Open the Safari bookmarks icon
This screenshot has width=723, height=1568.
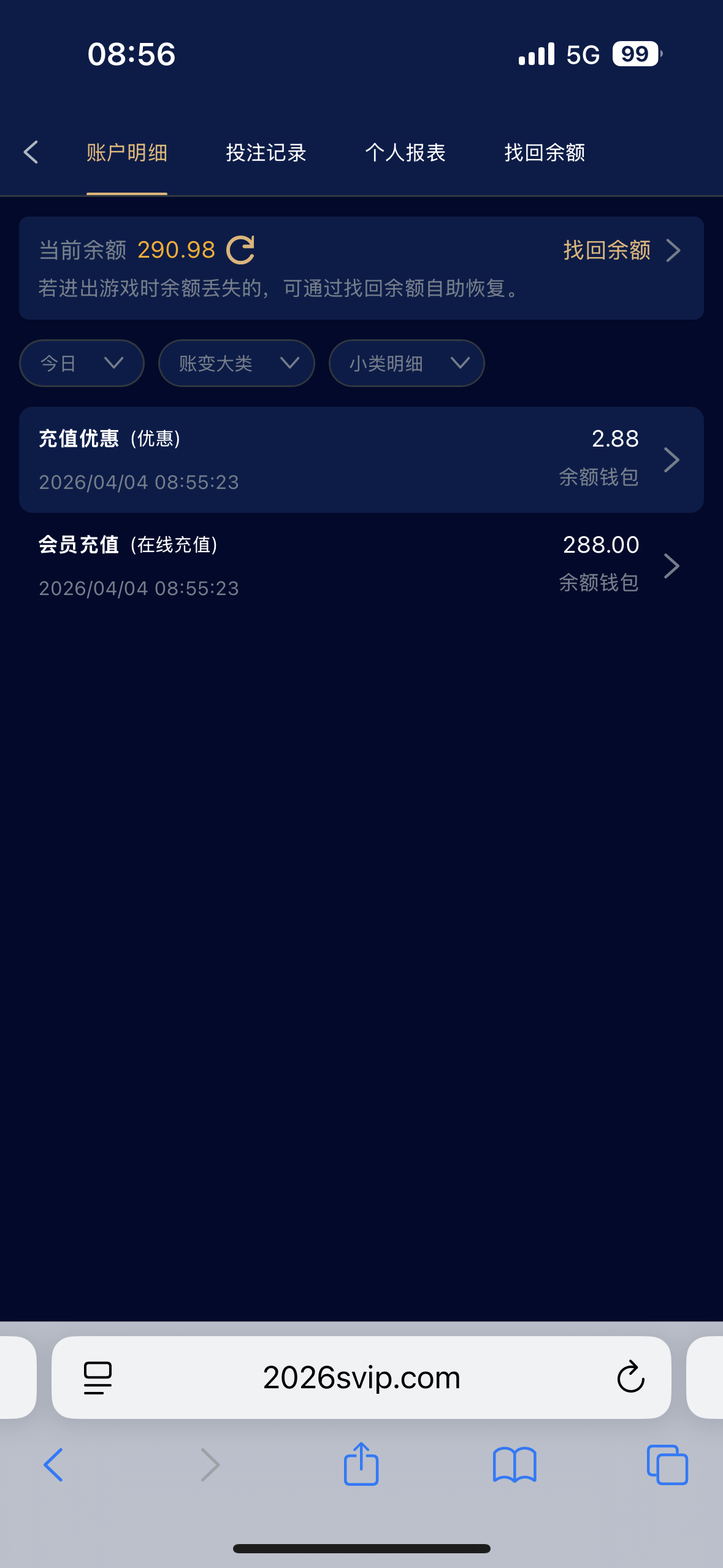point(515,1465)
